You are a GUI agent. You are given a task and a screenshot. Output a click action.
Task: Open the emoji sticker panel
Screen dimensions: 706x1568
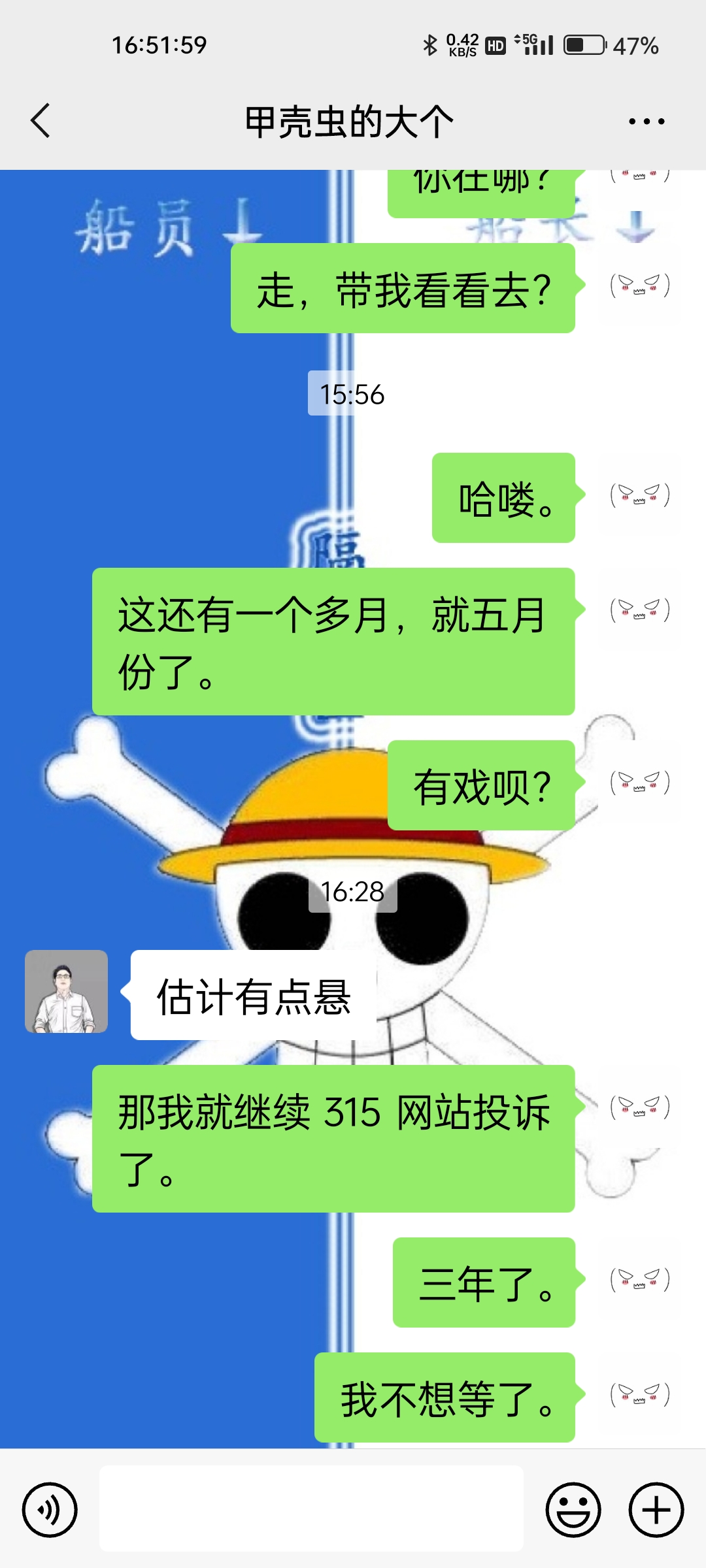pyautogui.click(x=573, y=1510)
